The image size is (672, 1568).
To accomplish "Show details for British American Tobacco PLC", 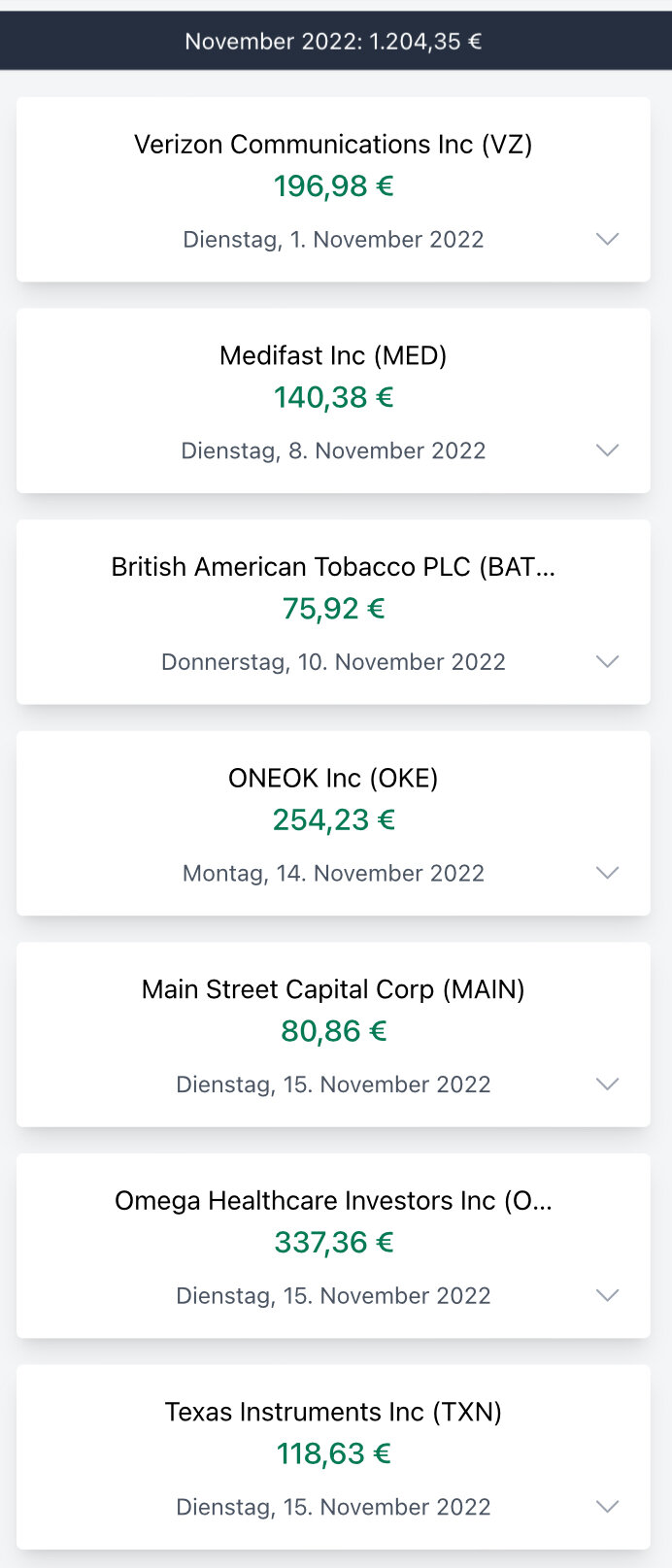I will 607,662.
